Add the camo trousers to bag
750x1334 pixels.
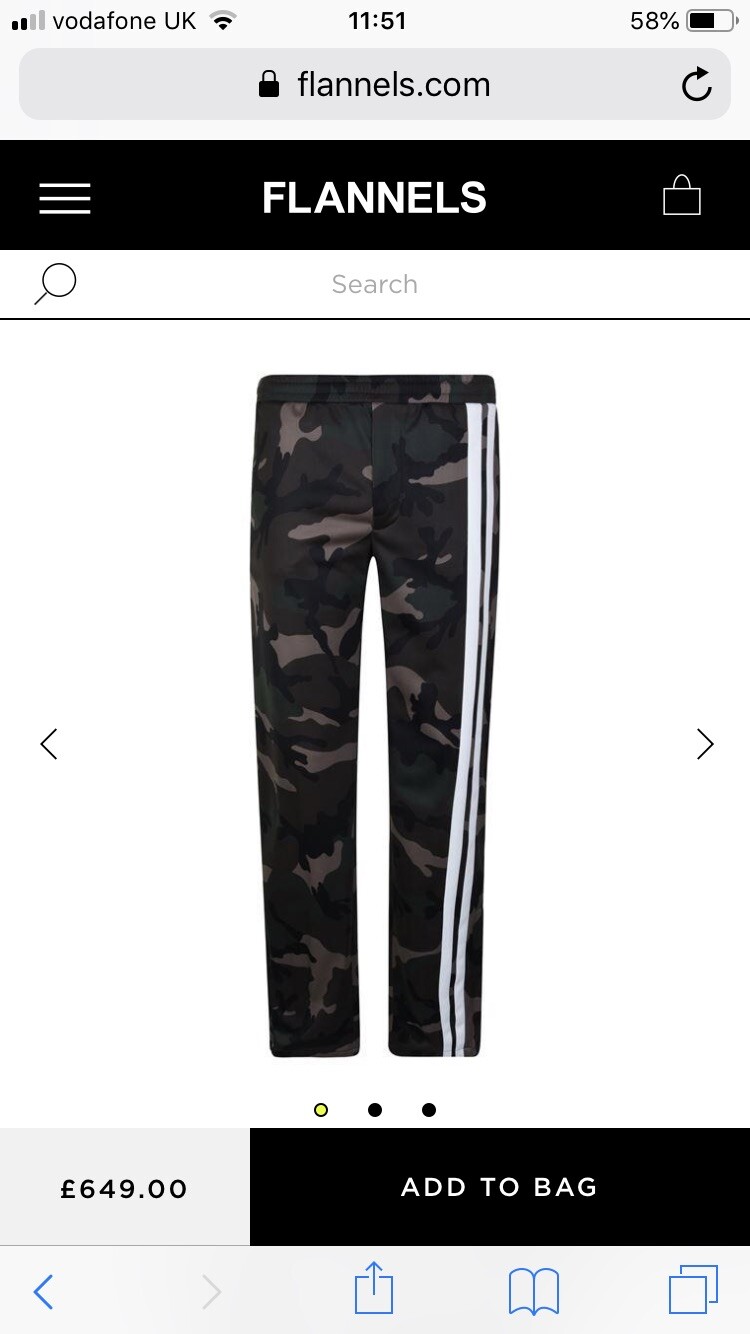click(x=500, y=1187)
